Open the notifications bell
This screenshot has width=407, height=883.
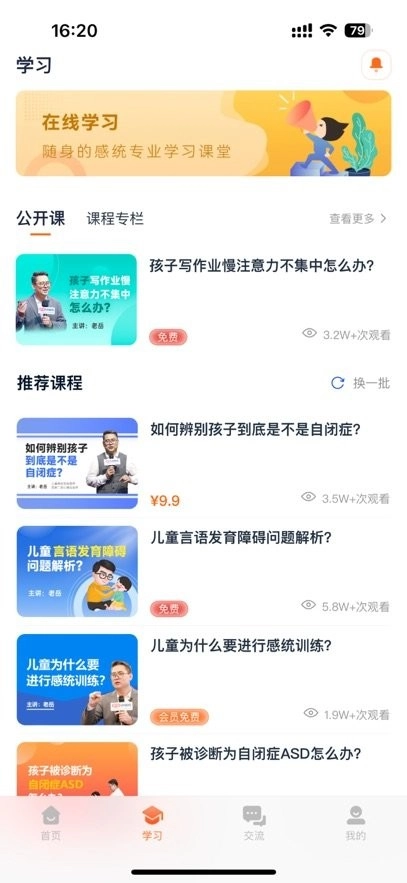tap(376, 65)
